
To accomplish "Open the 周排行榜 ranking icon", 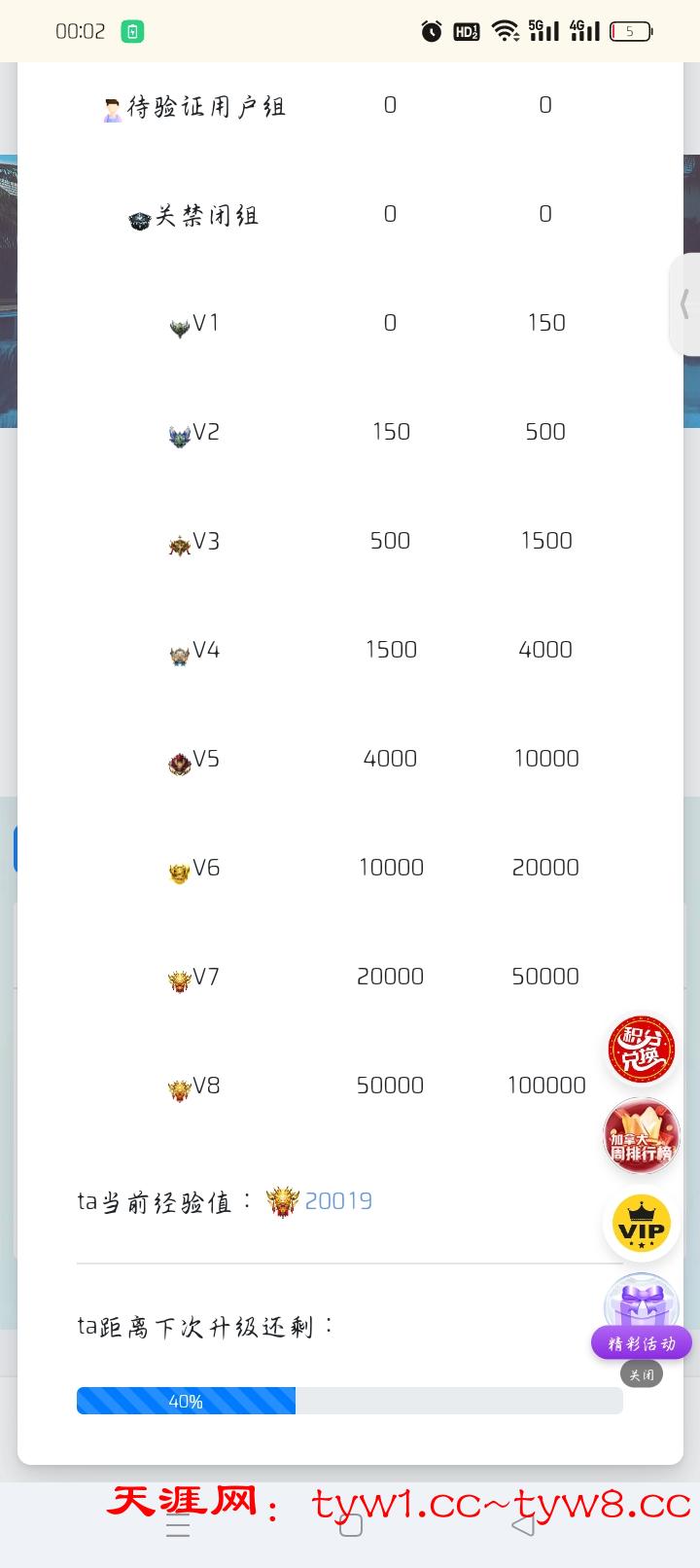I will [642, 1136].
